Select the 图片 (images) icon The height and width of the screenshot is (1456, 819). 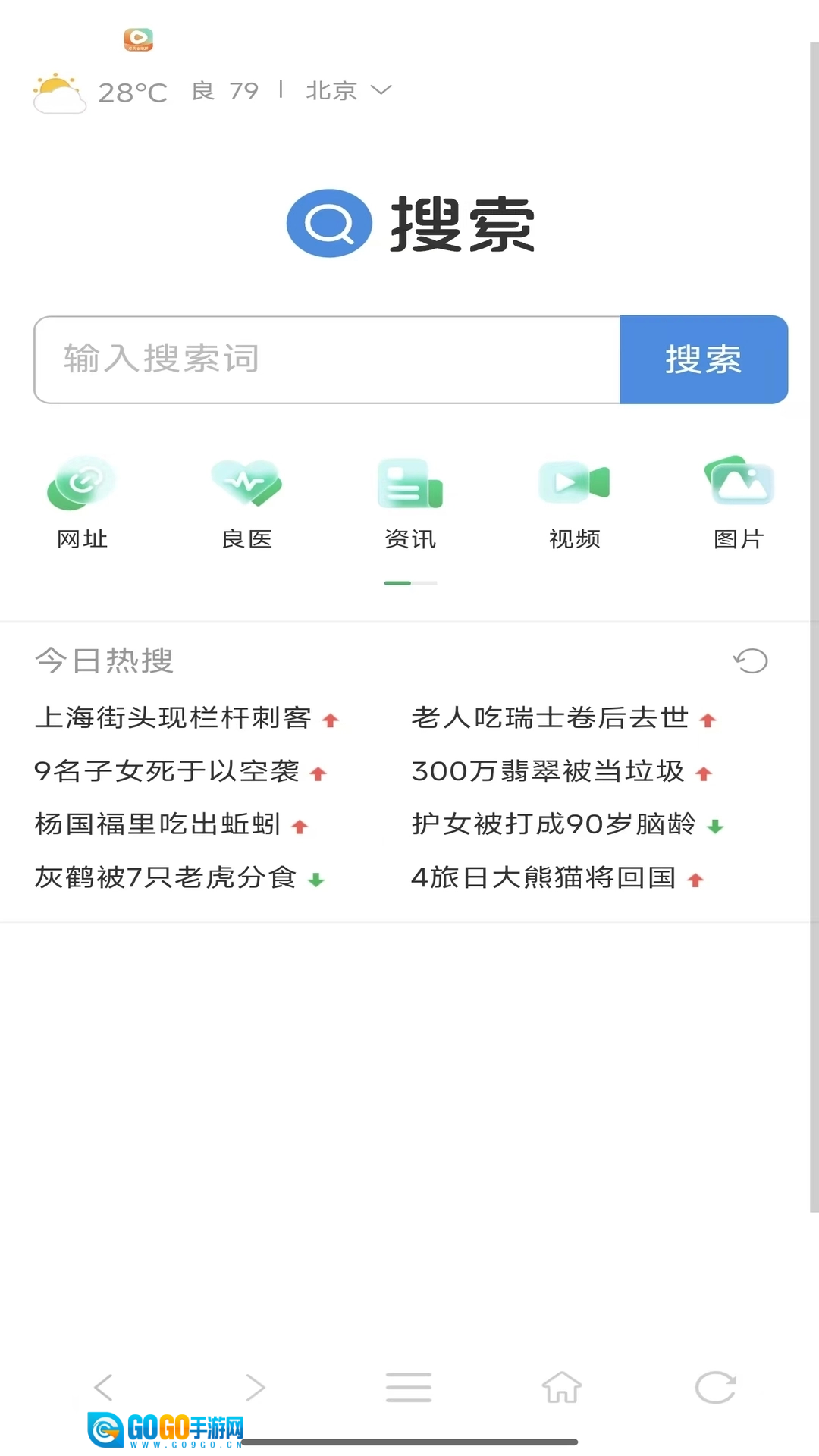click(739, 500)
